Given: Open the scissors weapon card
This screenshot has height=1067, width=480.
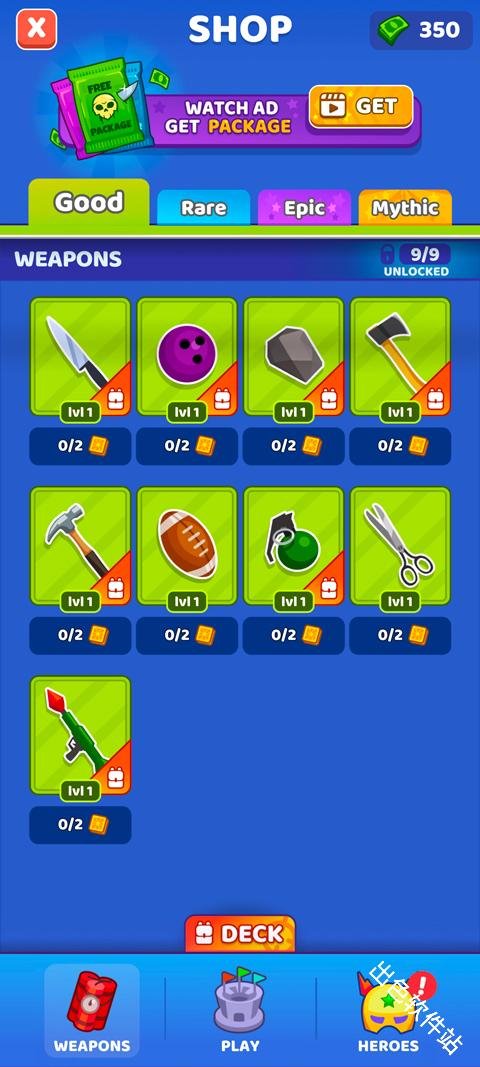Looking at the screenshot, I should (x=400, y=546).
